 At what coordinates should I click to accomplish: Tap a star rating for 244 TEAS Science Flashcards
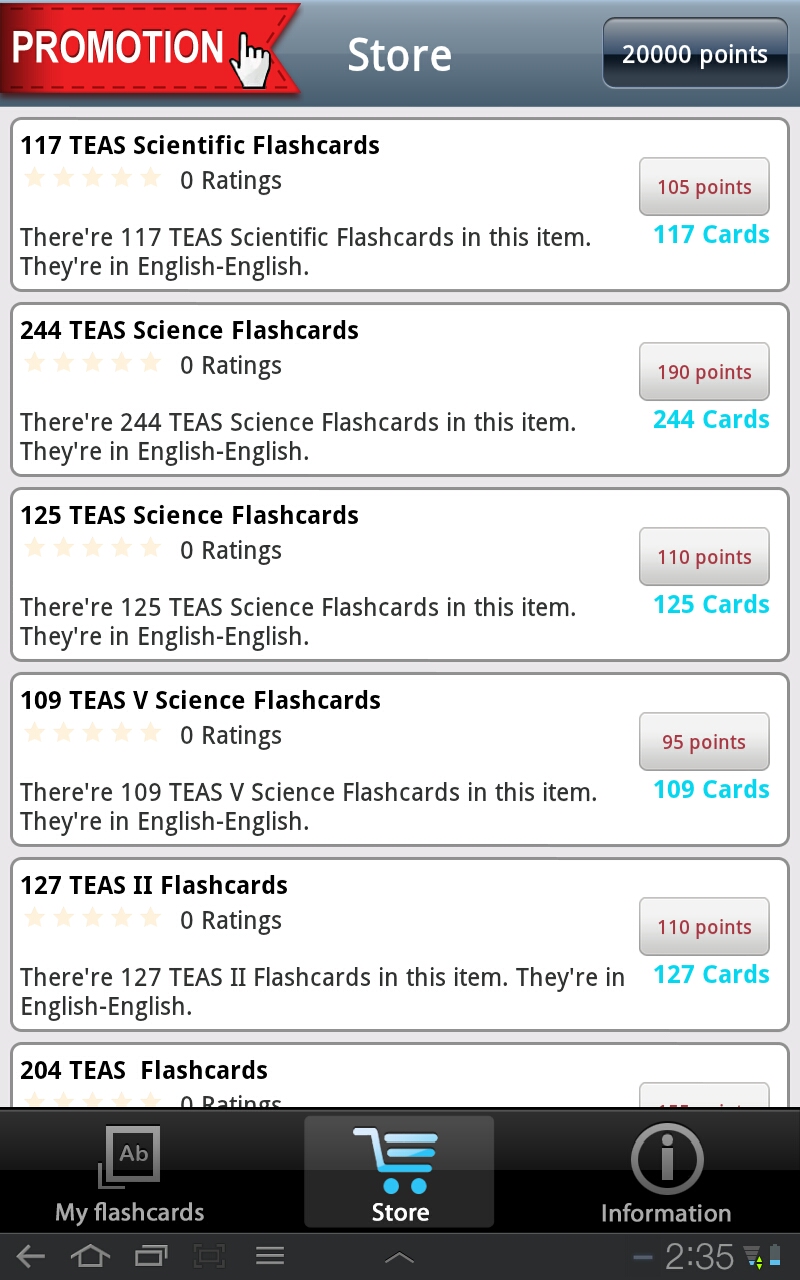(x=93, y=363)
